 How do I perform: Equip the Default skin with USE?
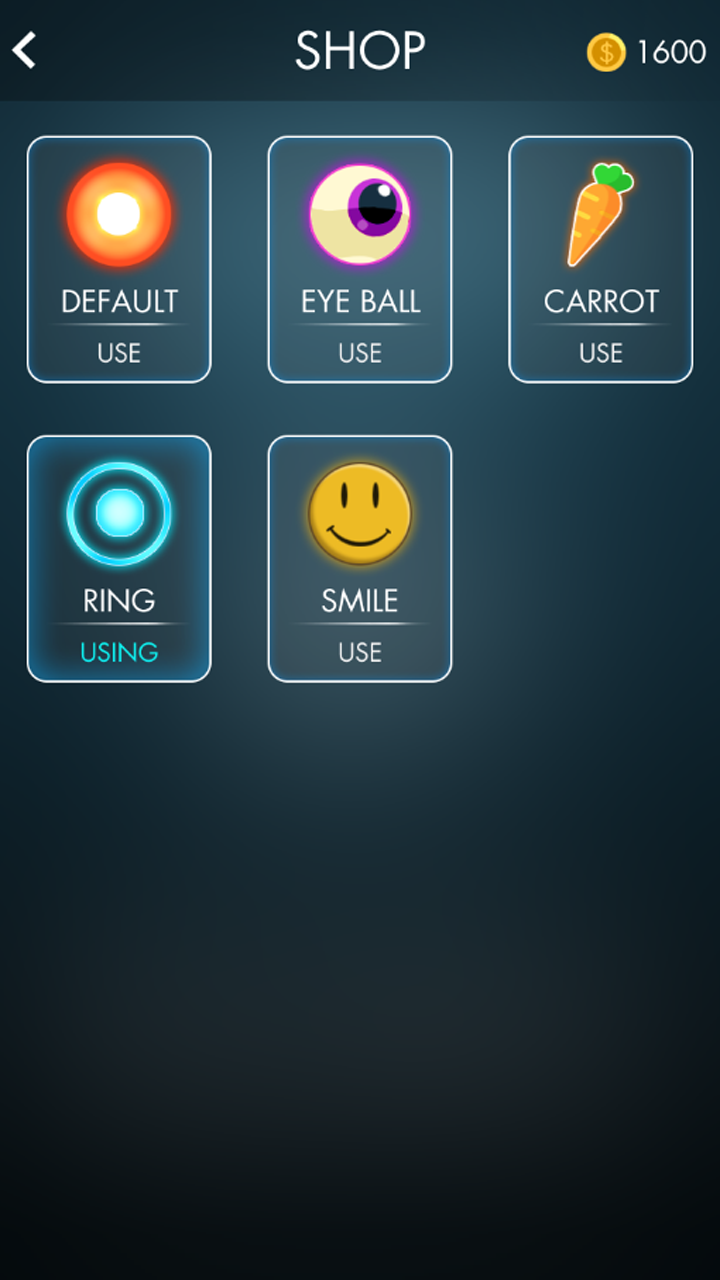(x=119, y=352)
